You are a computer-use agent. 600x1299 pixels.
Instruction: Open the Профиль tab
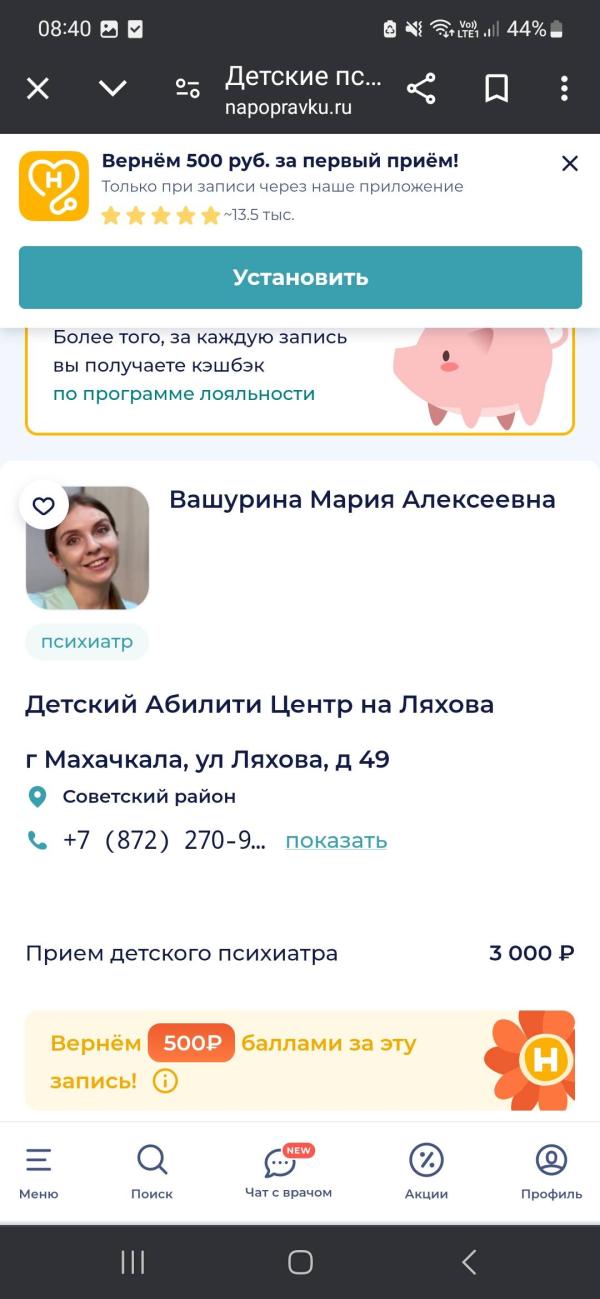(551, 1172)
